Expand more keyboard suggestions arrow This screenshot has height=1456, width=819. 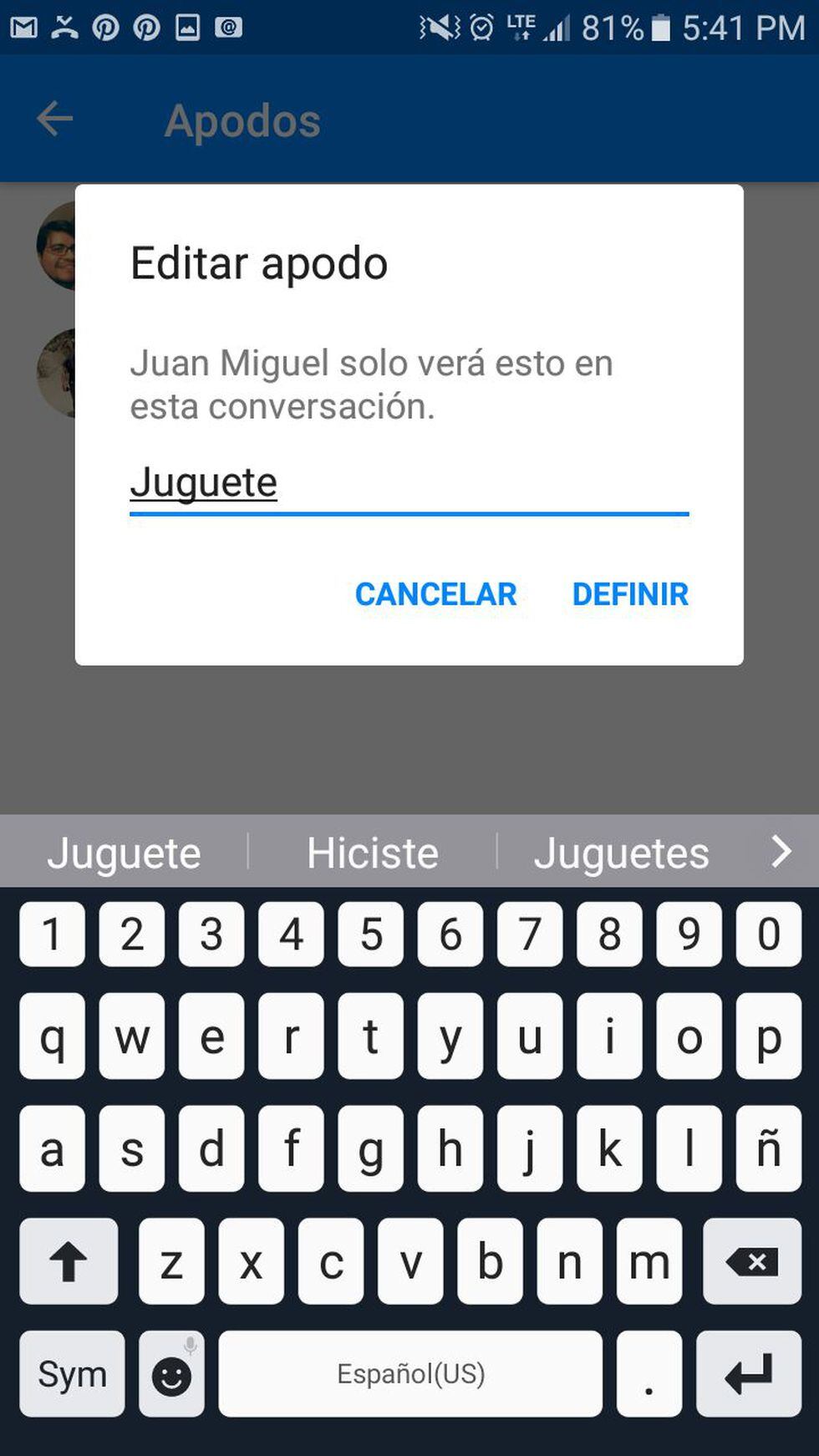click(x=781, y=852)
